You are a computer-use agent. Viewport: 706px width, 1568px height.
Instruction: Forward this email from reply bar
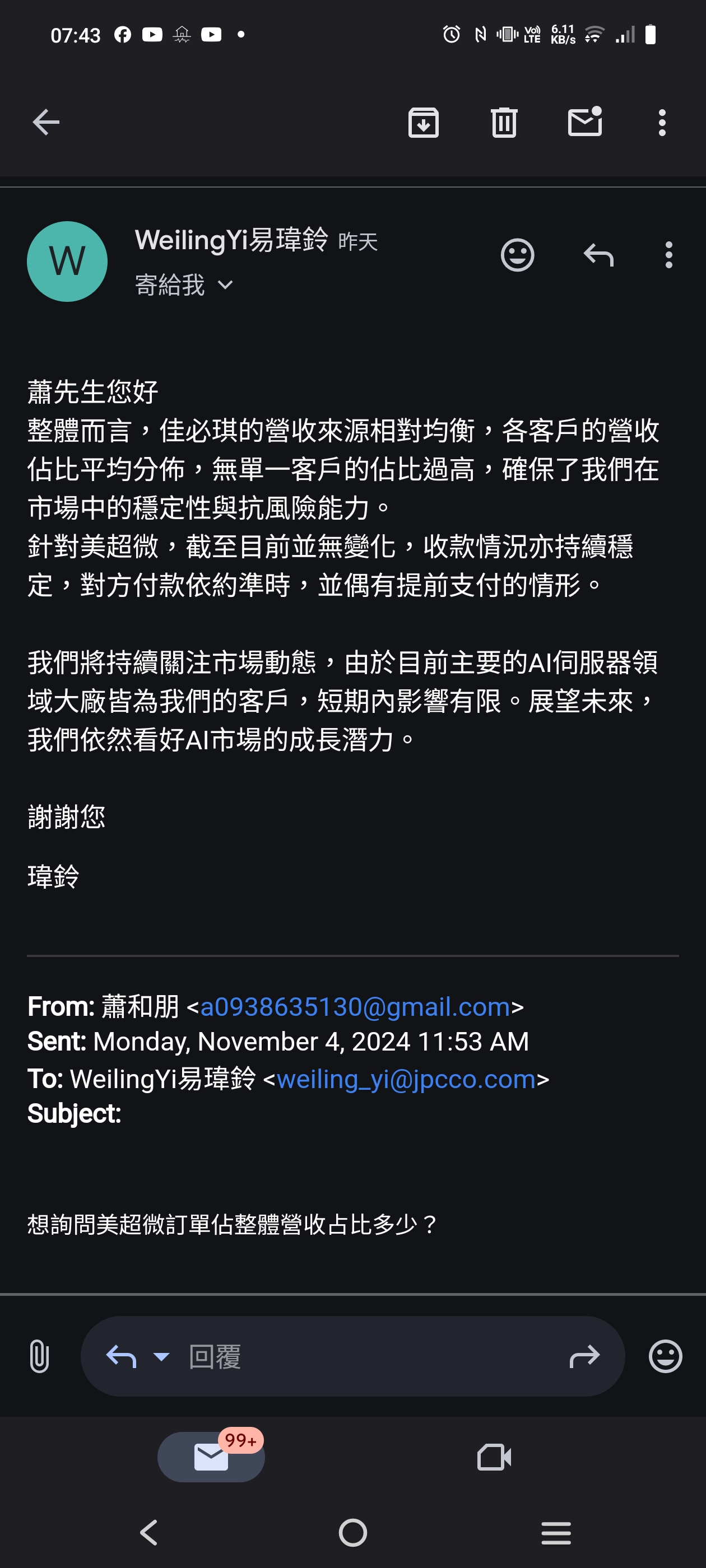click(584, 1356)
